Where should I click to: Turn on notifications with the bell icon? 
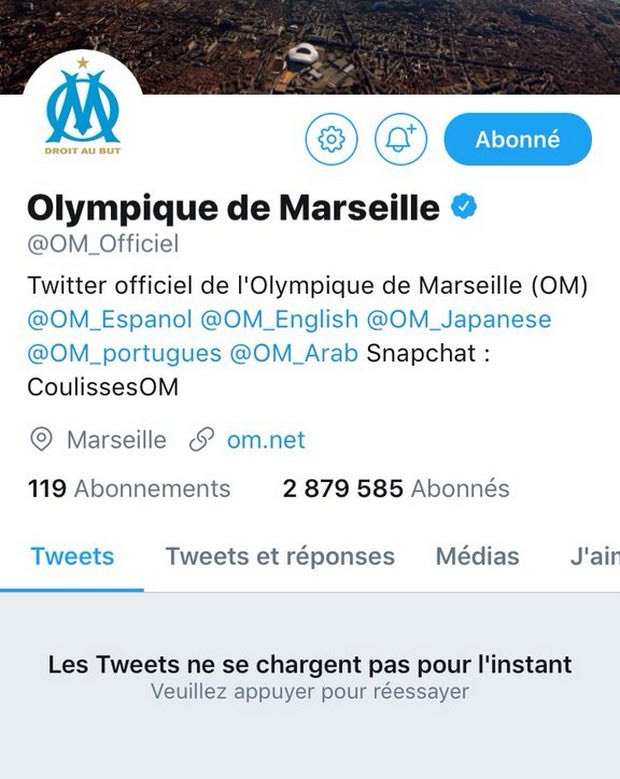click(400, 139)
